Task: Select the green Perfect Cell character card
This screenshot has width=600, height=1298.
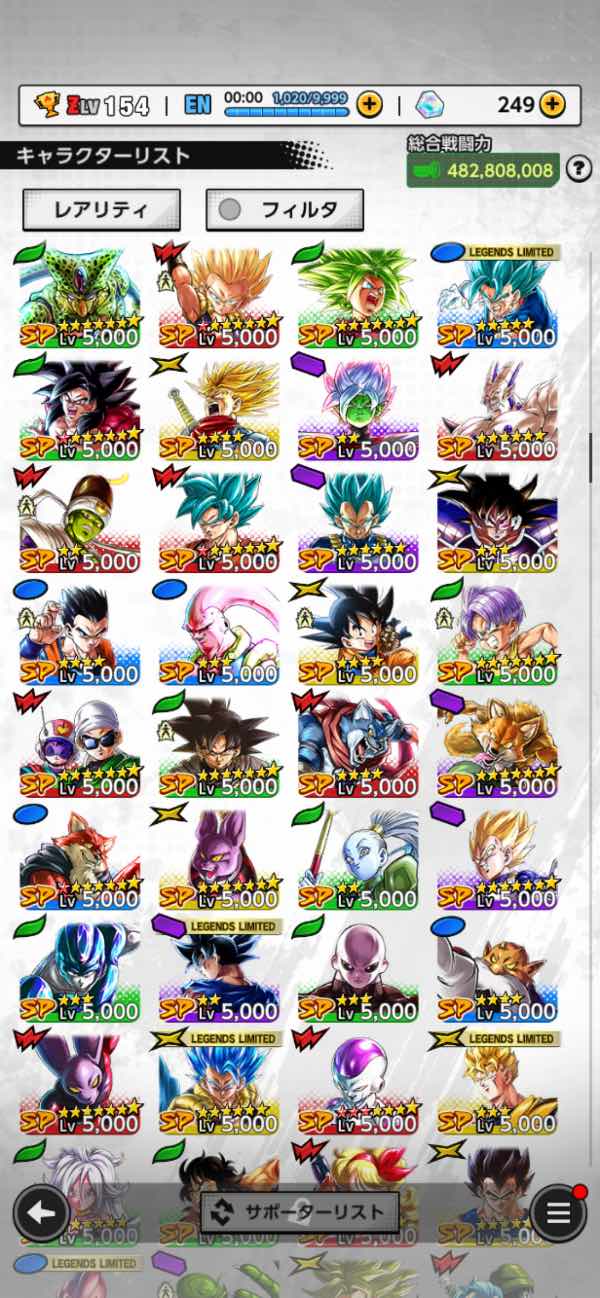Action: click(x=80, y=295)
